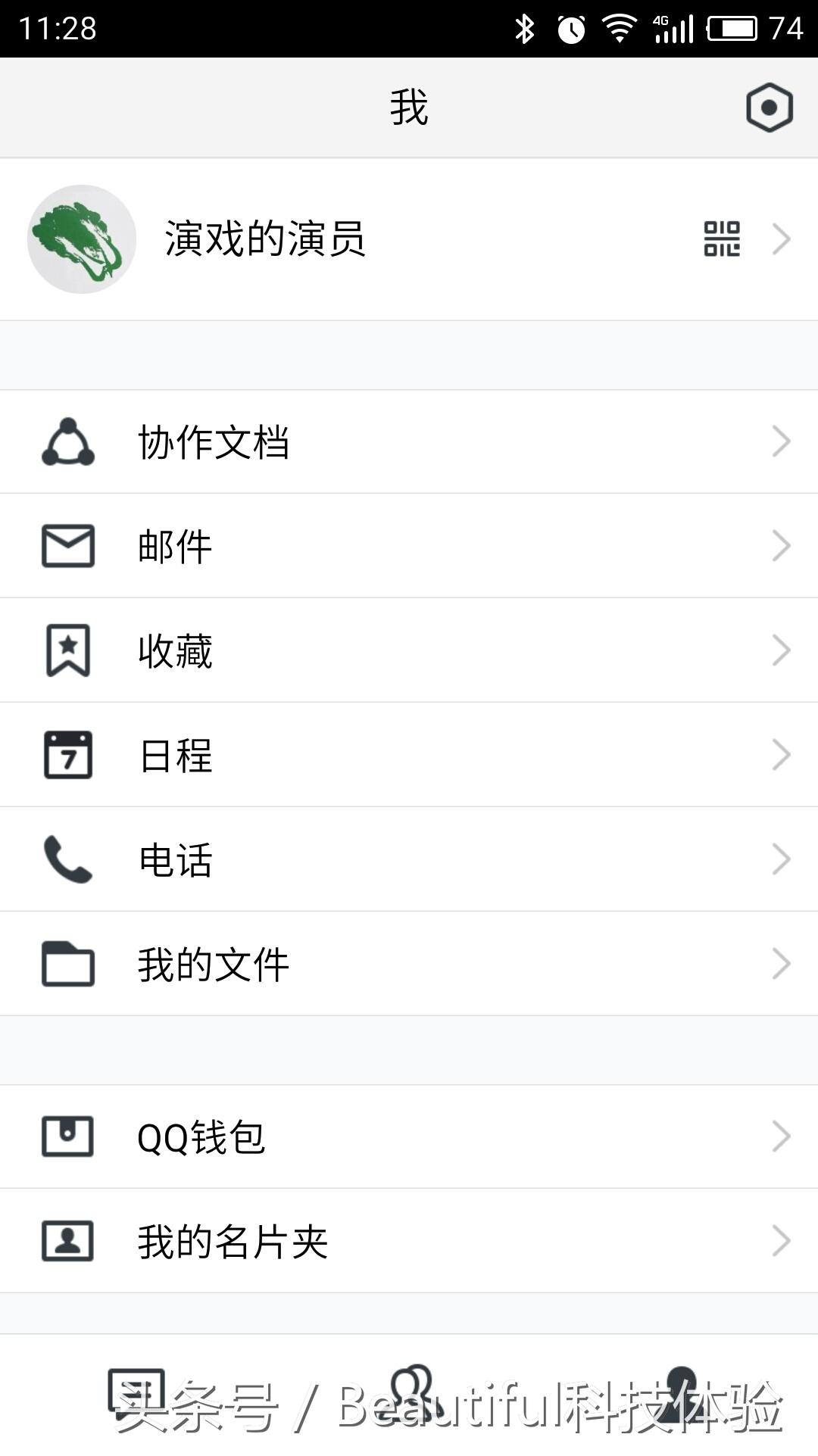
Task: Open your profile avatar picture
Action: [82, 239]
